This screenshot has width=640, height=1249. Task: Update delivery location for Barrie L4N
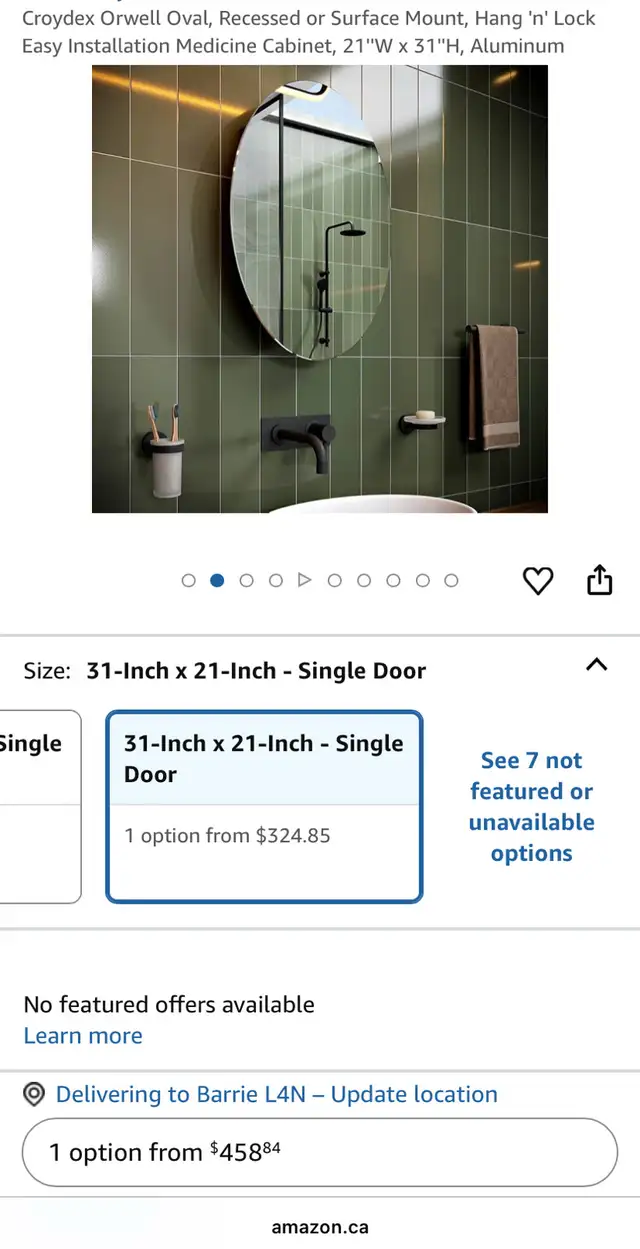tap(276, 1094)
